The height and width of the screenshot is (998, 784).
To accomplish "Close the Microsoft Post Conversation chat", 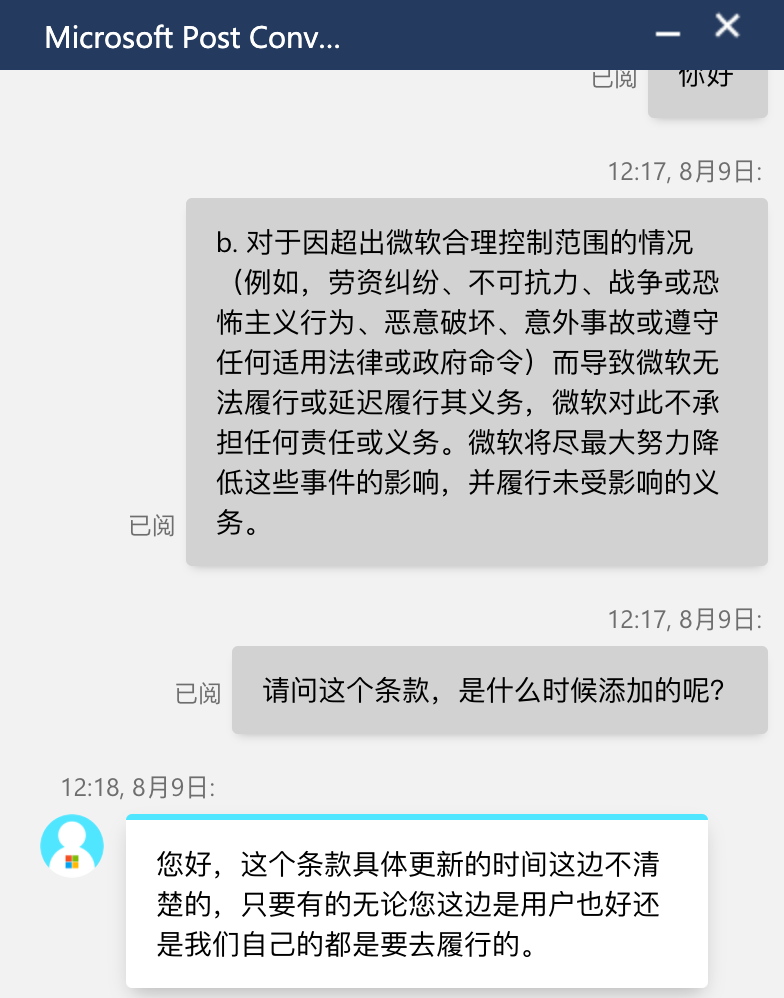I will [727, 27].
